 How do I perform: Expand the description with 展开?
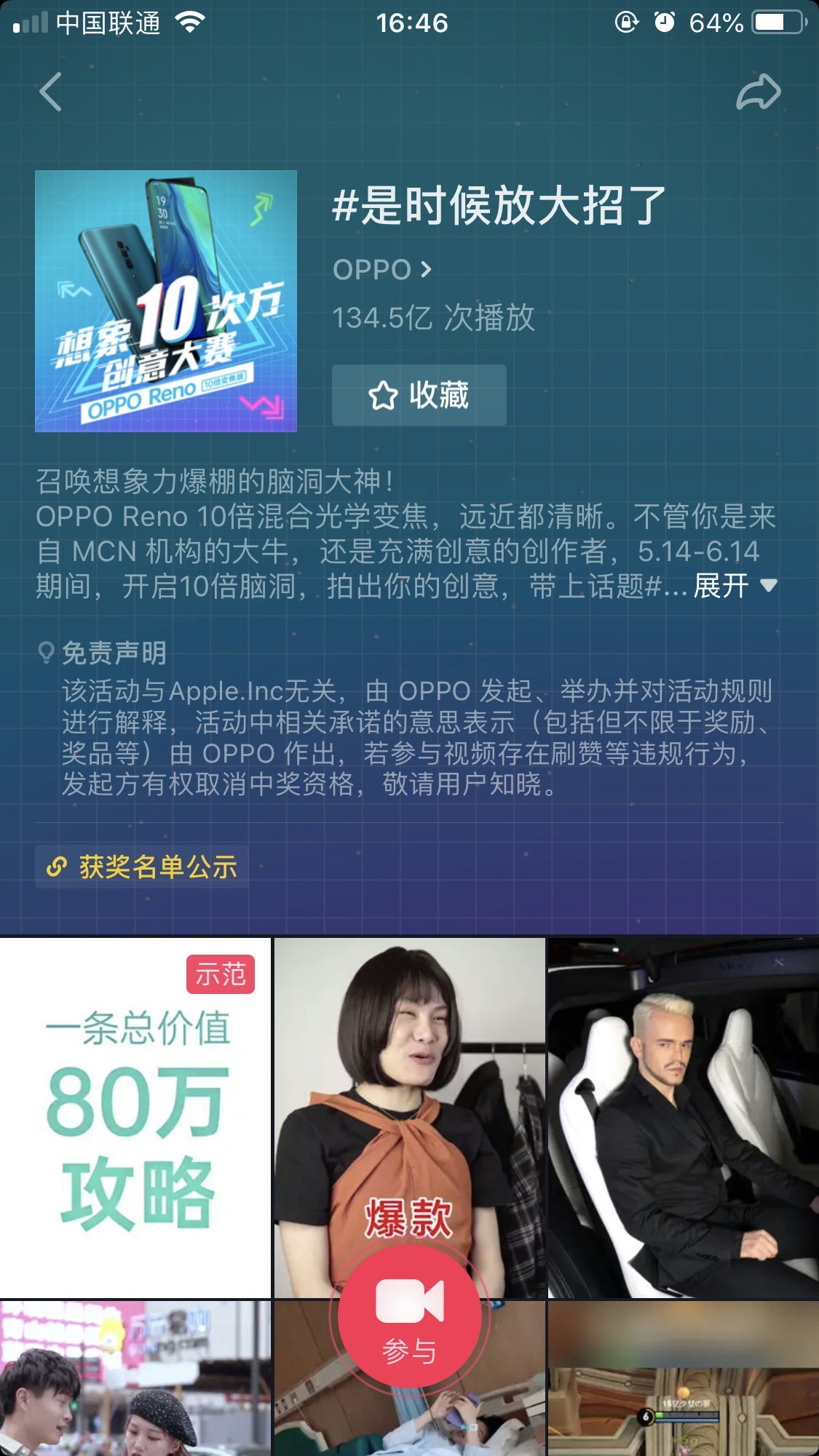(x=735, y=586)
